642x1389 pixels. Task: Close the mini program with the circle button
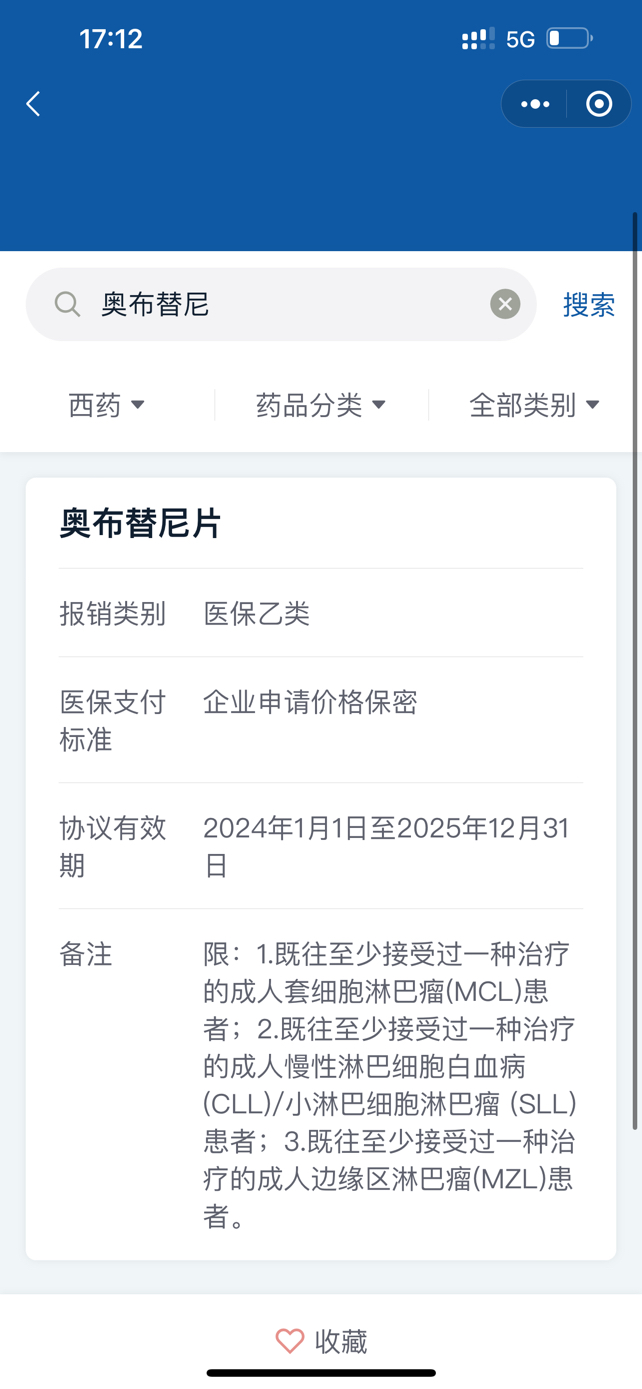[599, 104]
